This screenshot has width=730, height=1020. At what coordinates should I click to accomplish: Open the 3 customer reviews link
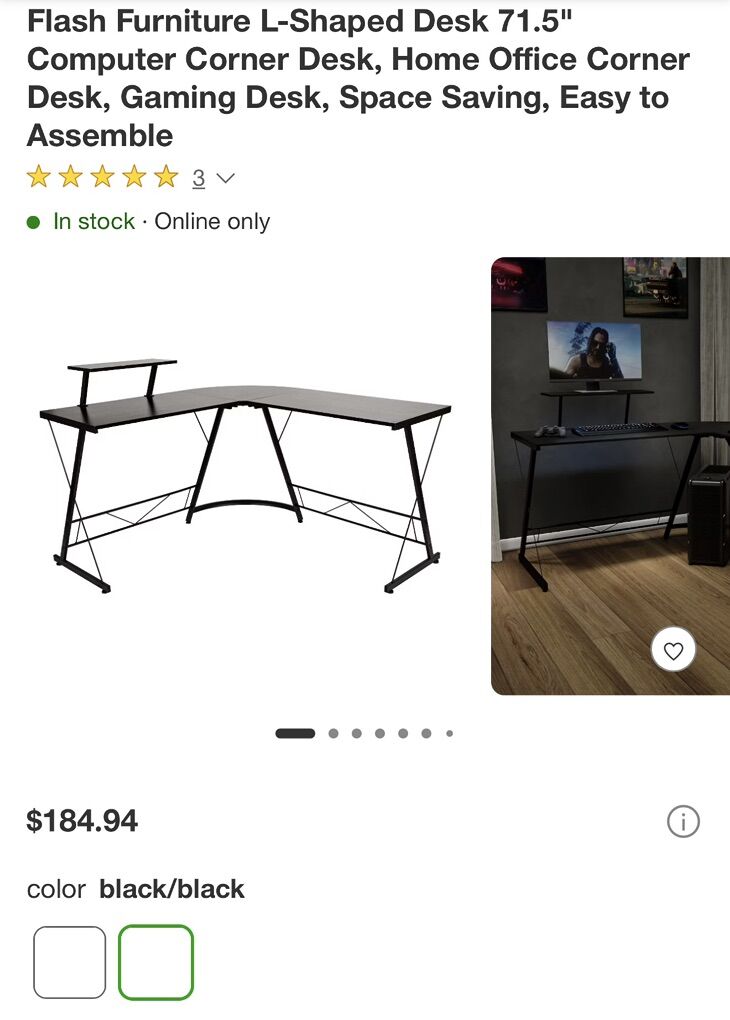tap(198, 179)
